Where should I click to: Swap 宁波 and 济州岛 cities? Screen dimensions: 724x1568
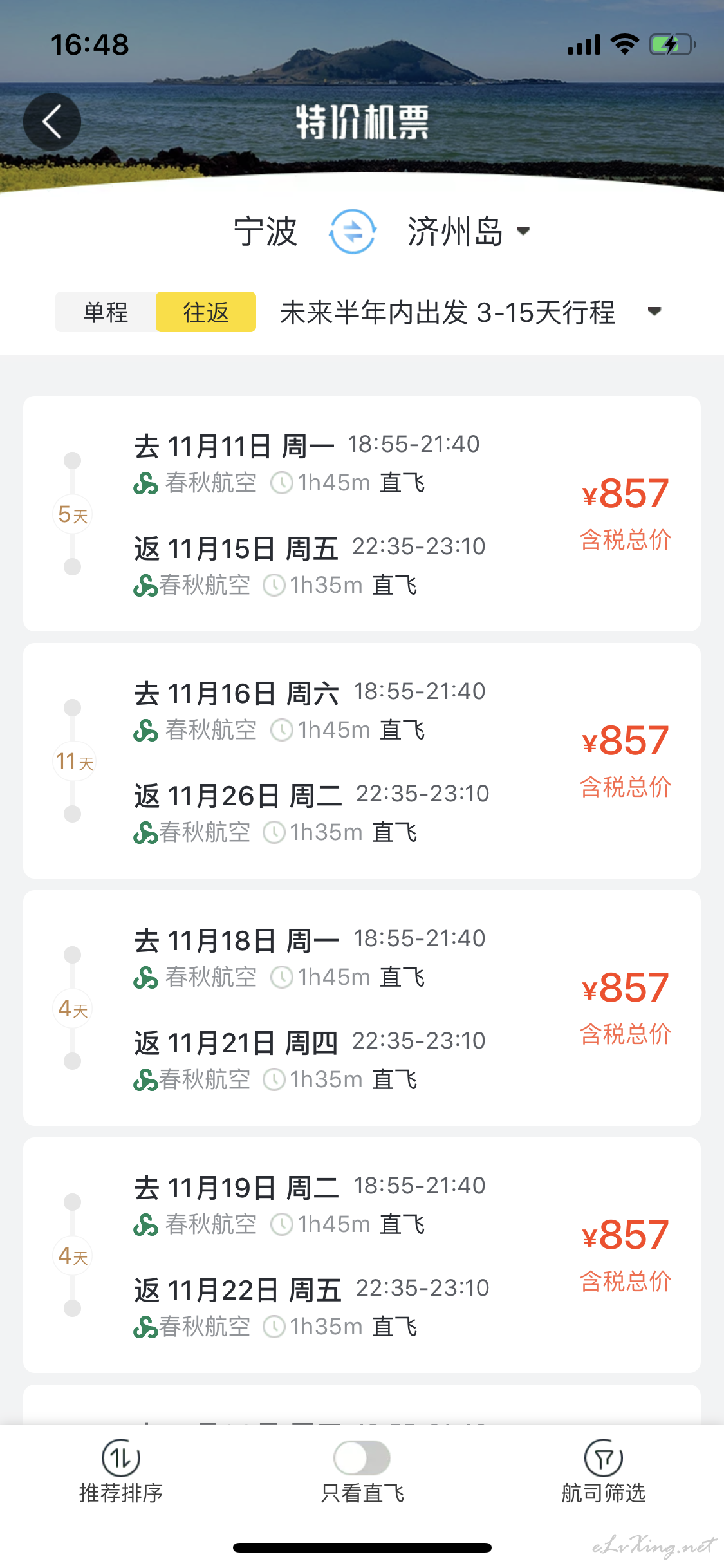(x=353, y=231)
